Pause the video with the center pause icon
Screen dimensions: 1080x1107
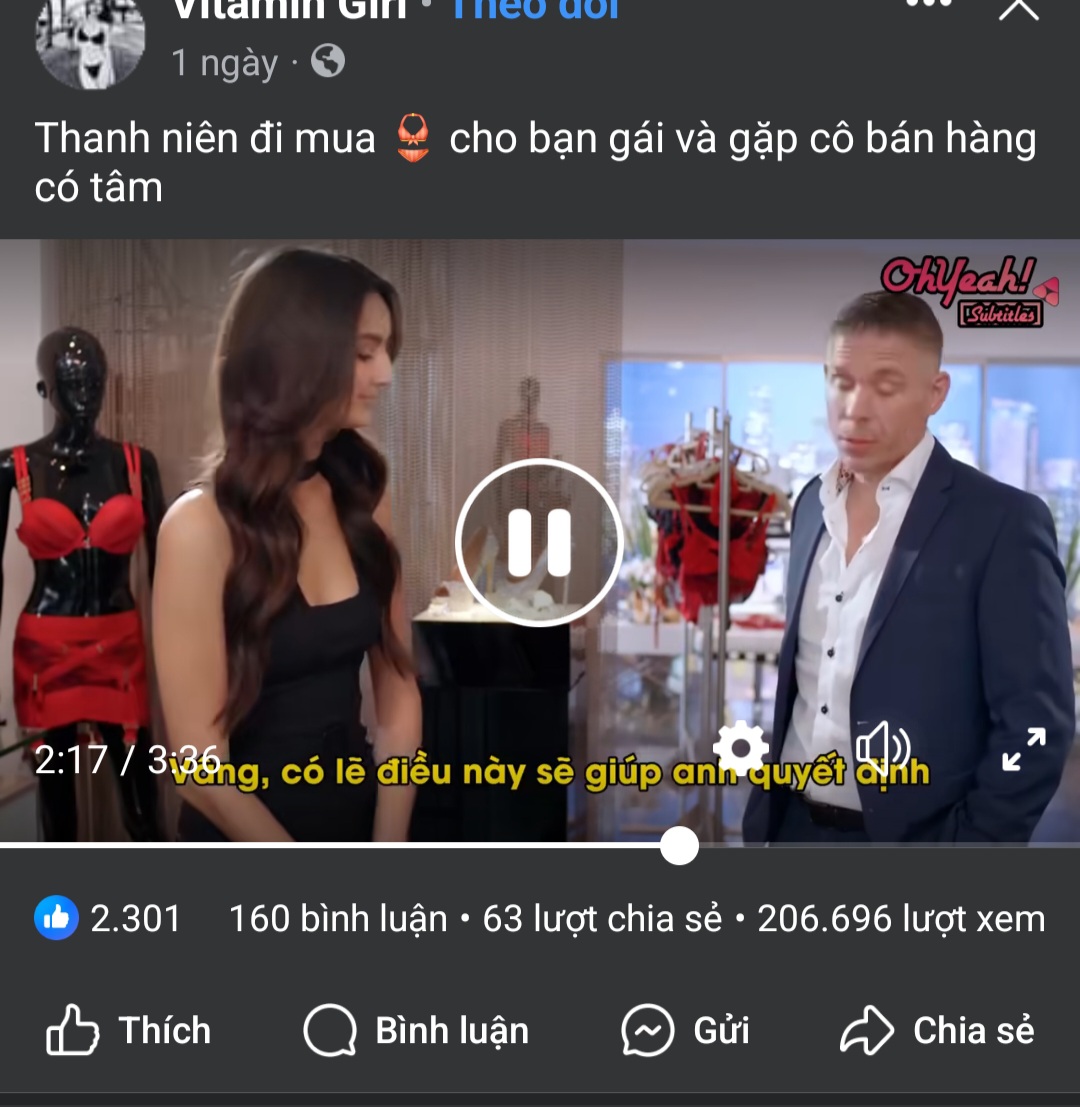coord(538,541)
